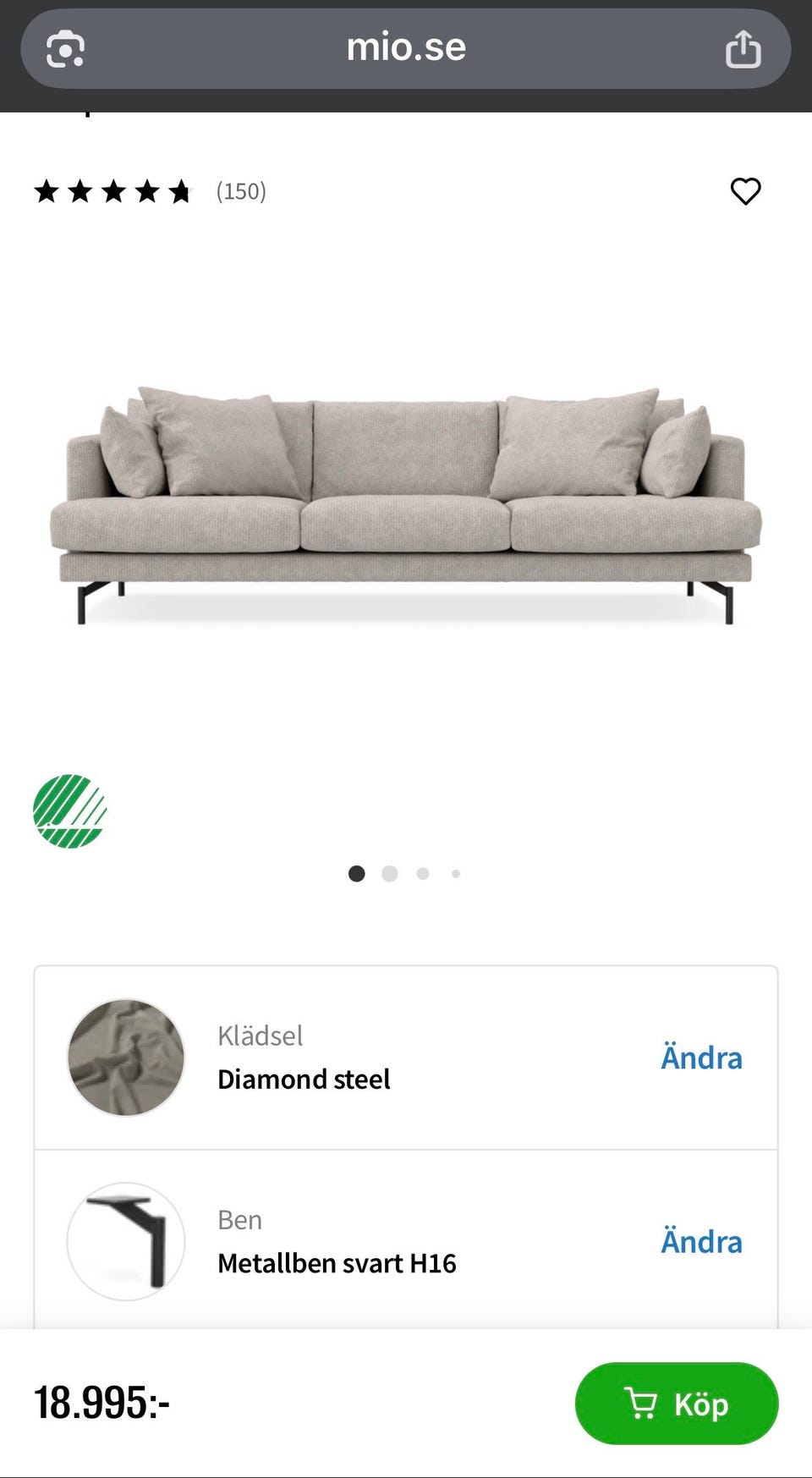
Task: Open the fourth carousel page dot
Action: 456,873
